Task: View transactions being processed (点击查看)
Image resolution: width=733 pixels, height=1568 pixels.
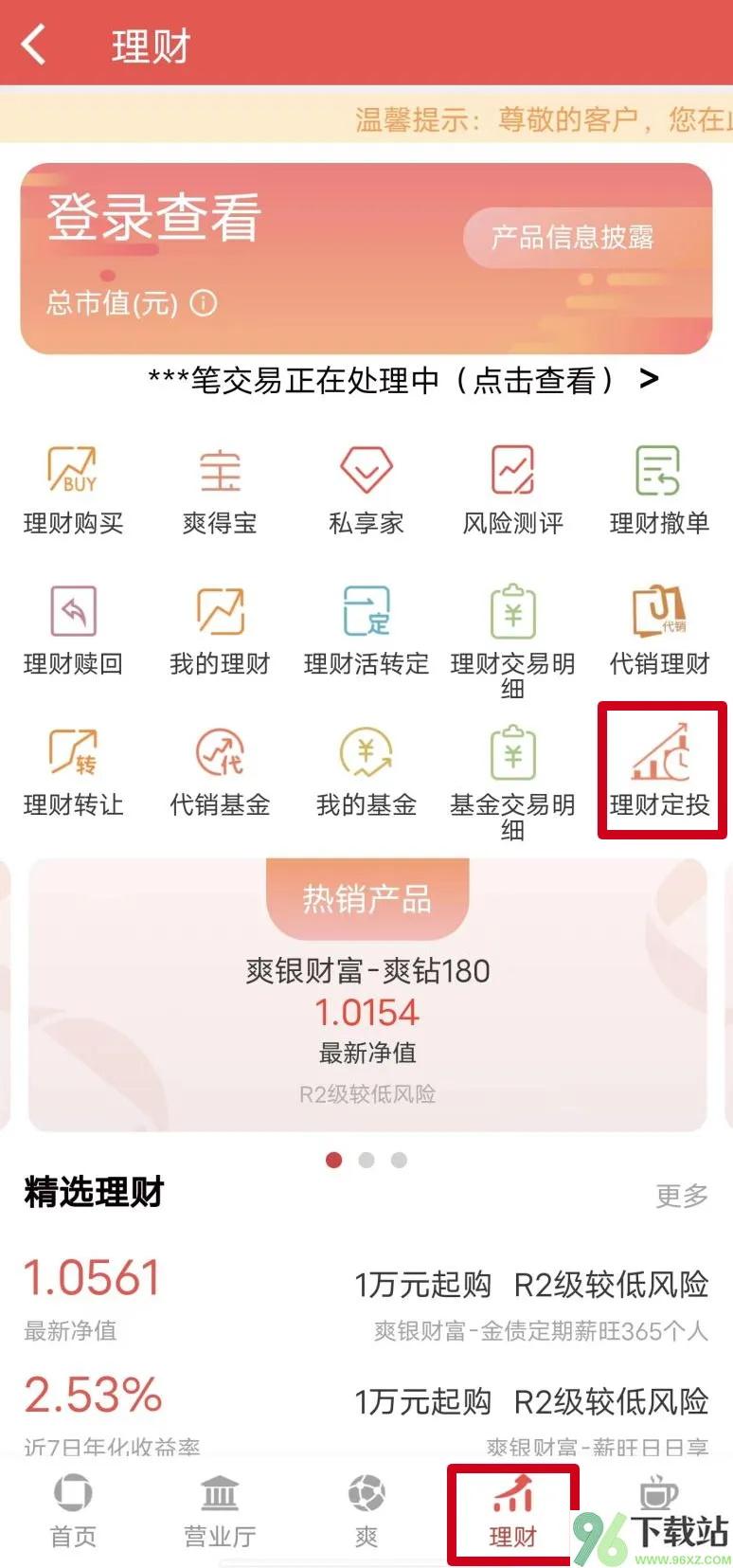Action: tap(402, 381)
